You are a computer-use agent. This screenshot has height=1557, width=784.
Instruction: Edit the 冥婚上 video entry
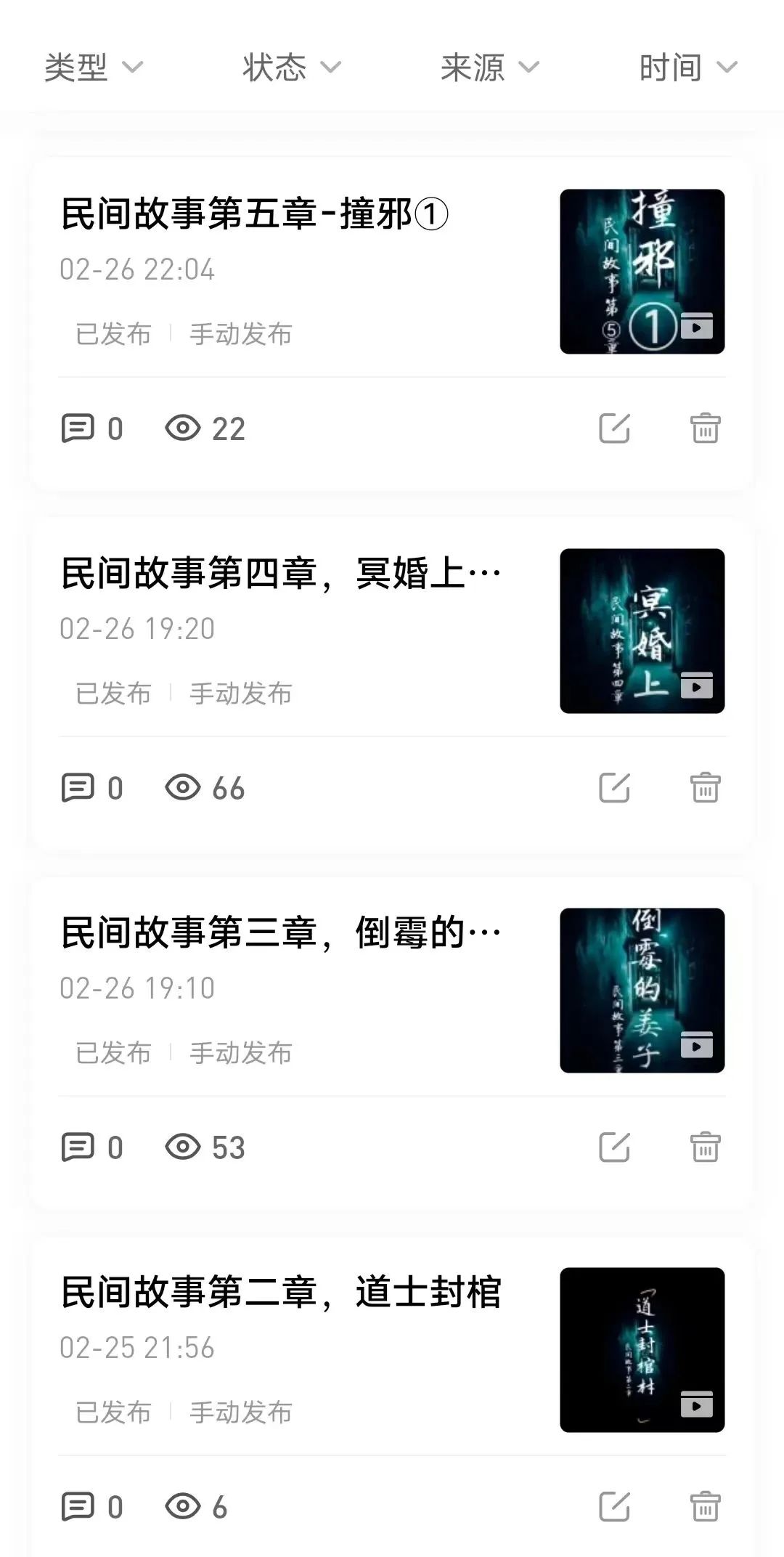click(616, 788)
